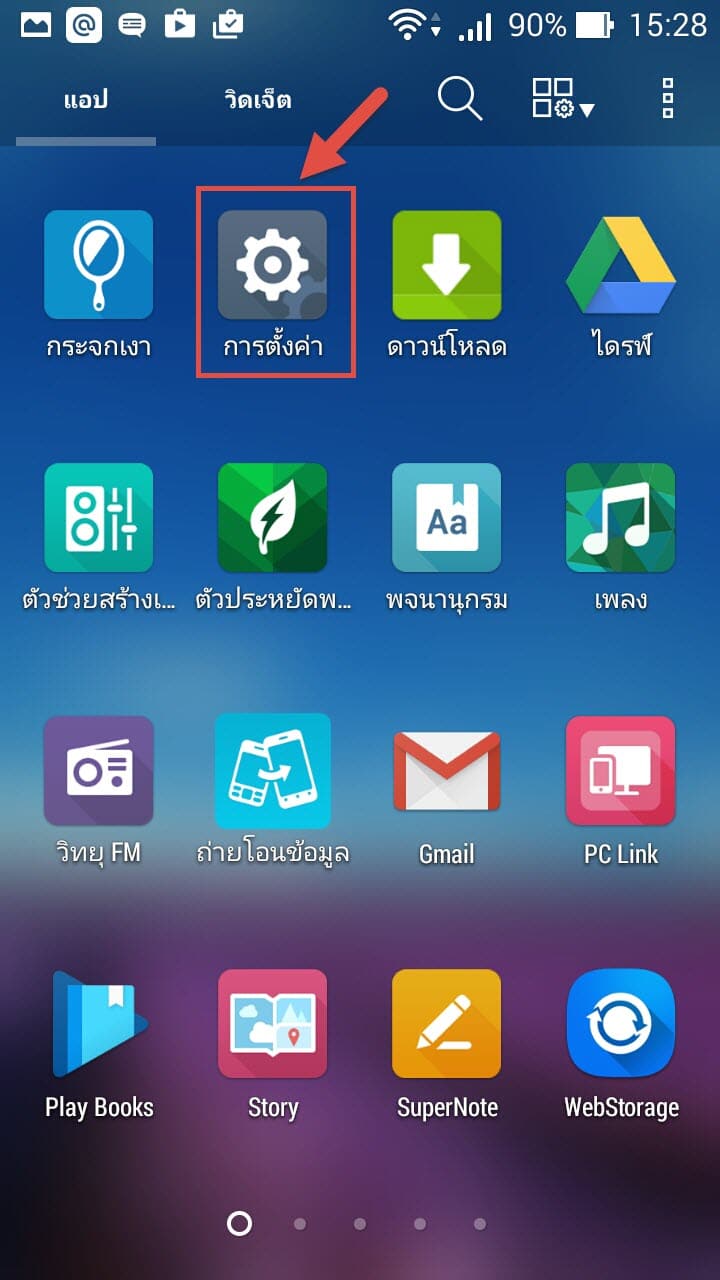Open the วิทยุ FM radio app

98,770
